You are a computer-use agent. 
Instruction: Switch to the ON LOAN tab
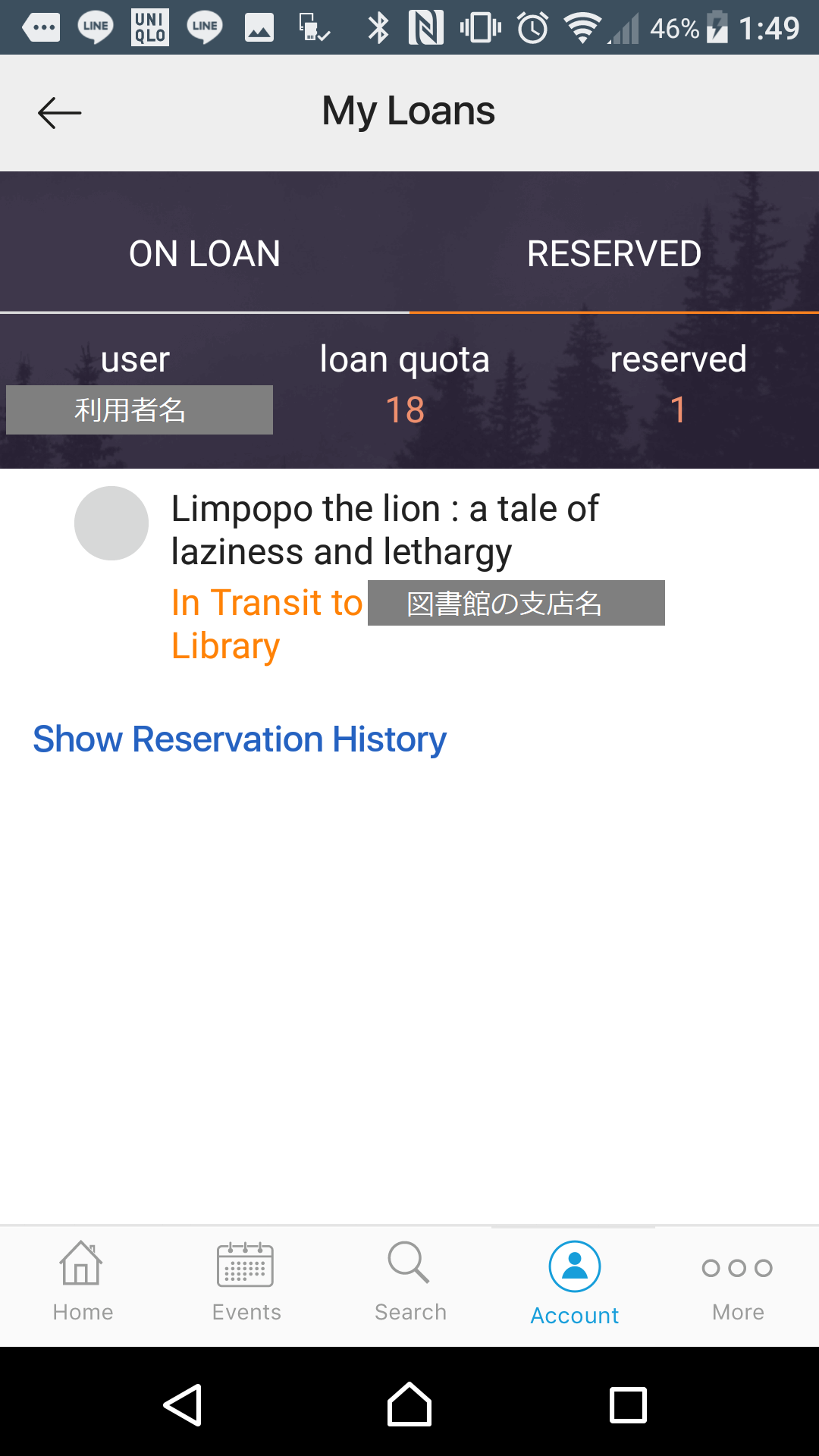[205, 253]
